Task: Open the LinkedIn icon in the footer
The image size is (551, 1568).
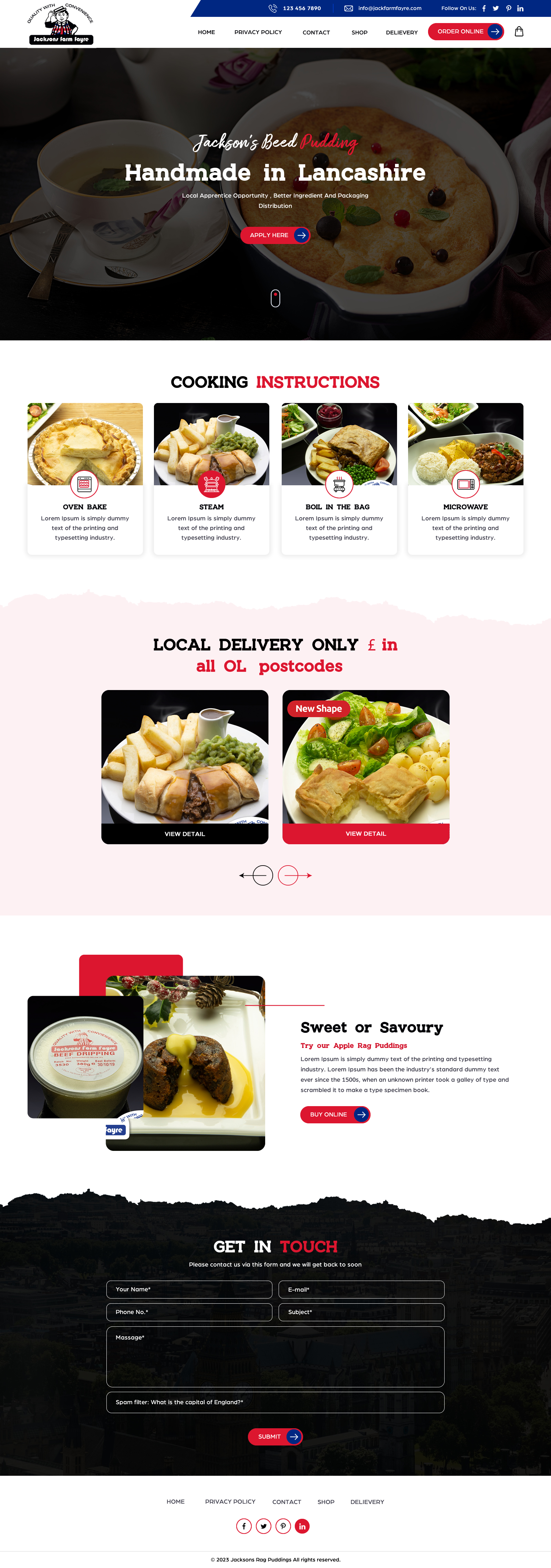Action: pyautogui.click(x=302, y=1526)
